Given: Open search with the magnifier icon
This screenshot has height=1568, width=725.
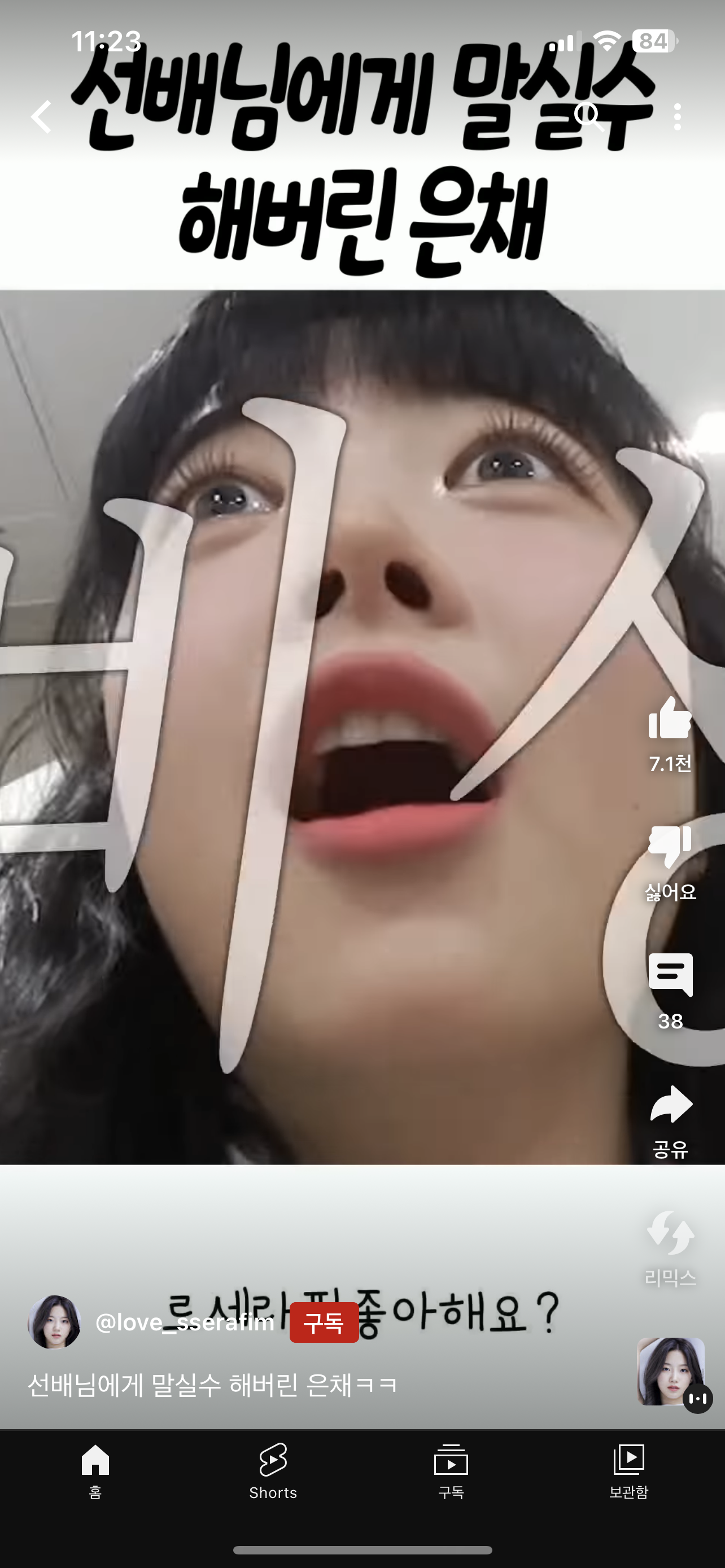Looking at the screenshot, I should pyautogui.click(x=588, y=116).
